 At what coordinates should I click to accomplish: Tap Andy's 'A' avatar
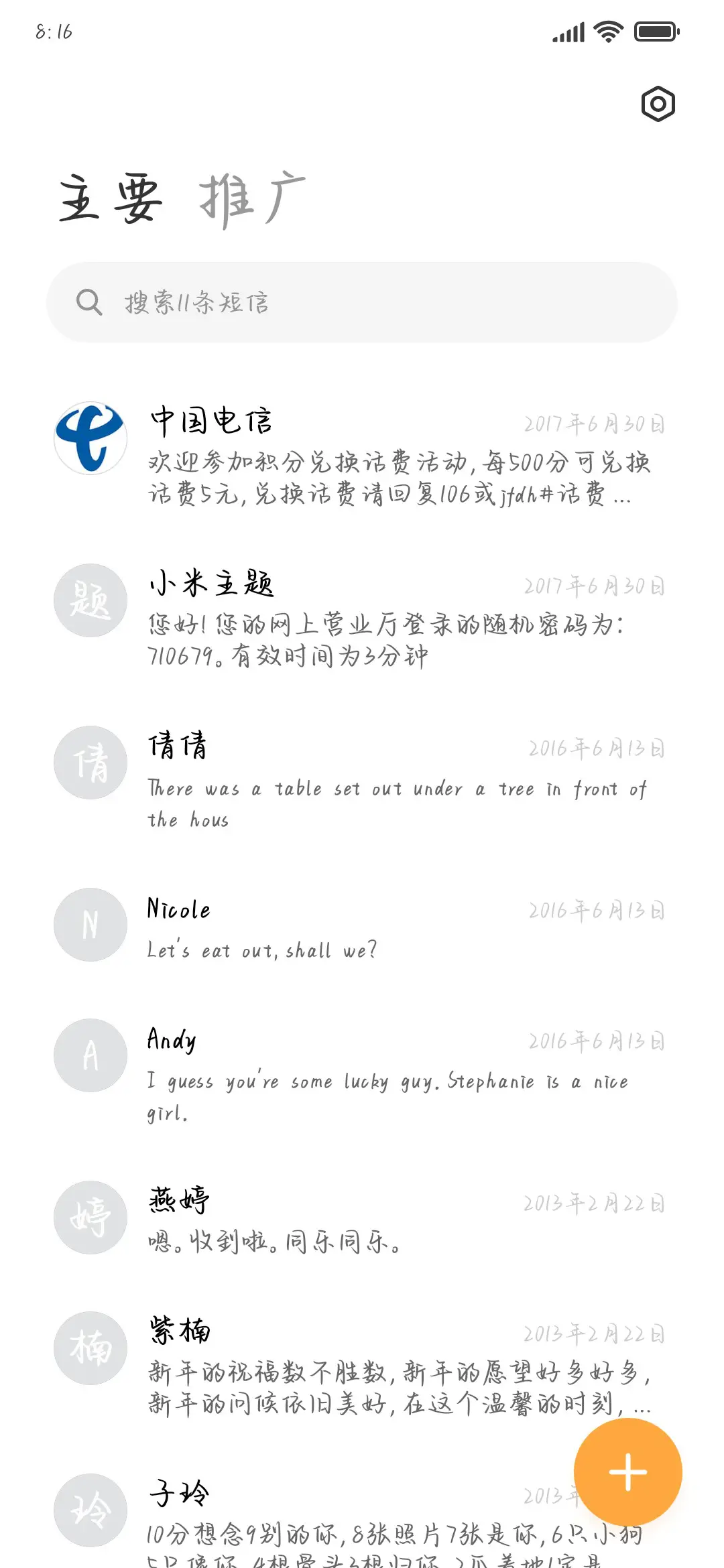point(90,1055)
